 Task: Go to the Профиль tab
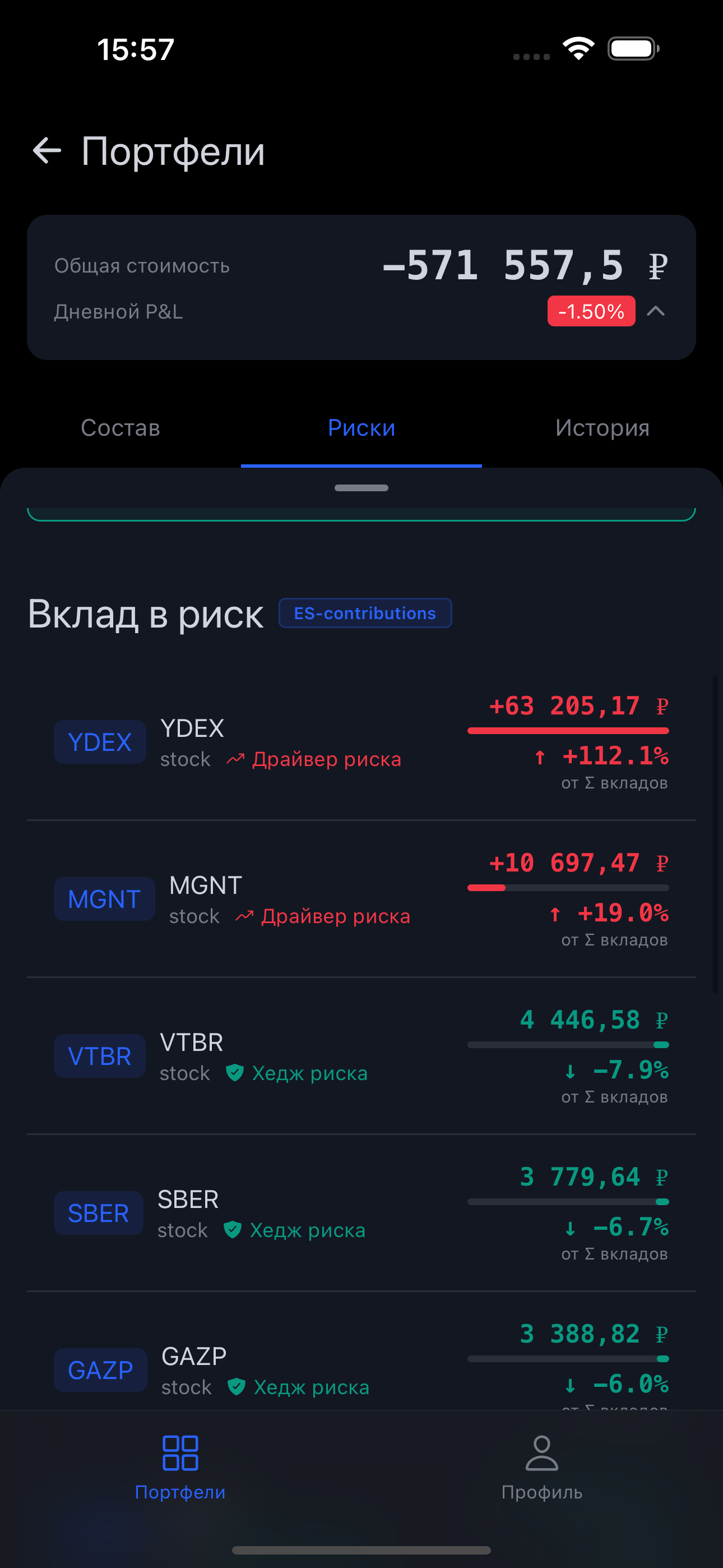pos(541,1467)
